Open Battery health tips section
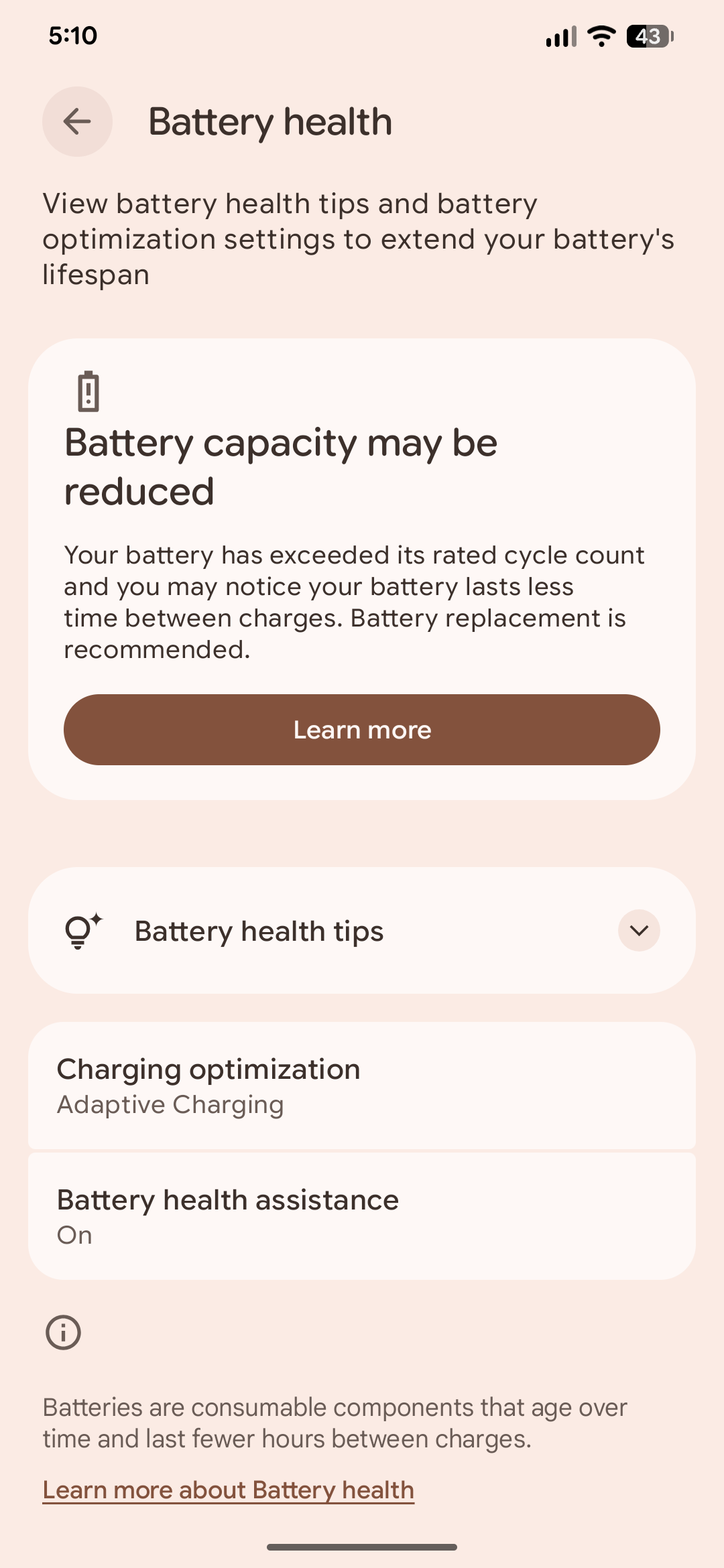Screen dimensions: 724x1568 coord(362,931)
